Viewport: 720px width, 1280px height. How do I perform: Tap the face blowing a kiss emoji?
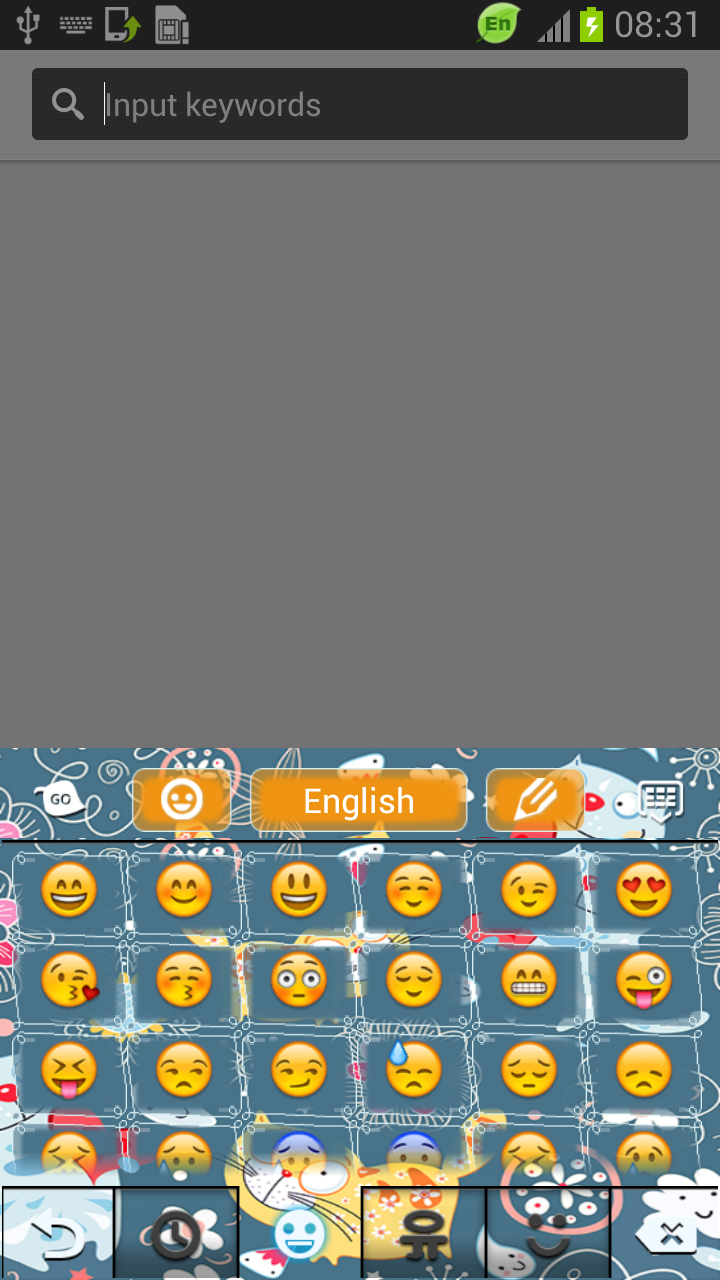coord(70,980)
